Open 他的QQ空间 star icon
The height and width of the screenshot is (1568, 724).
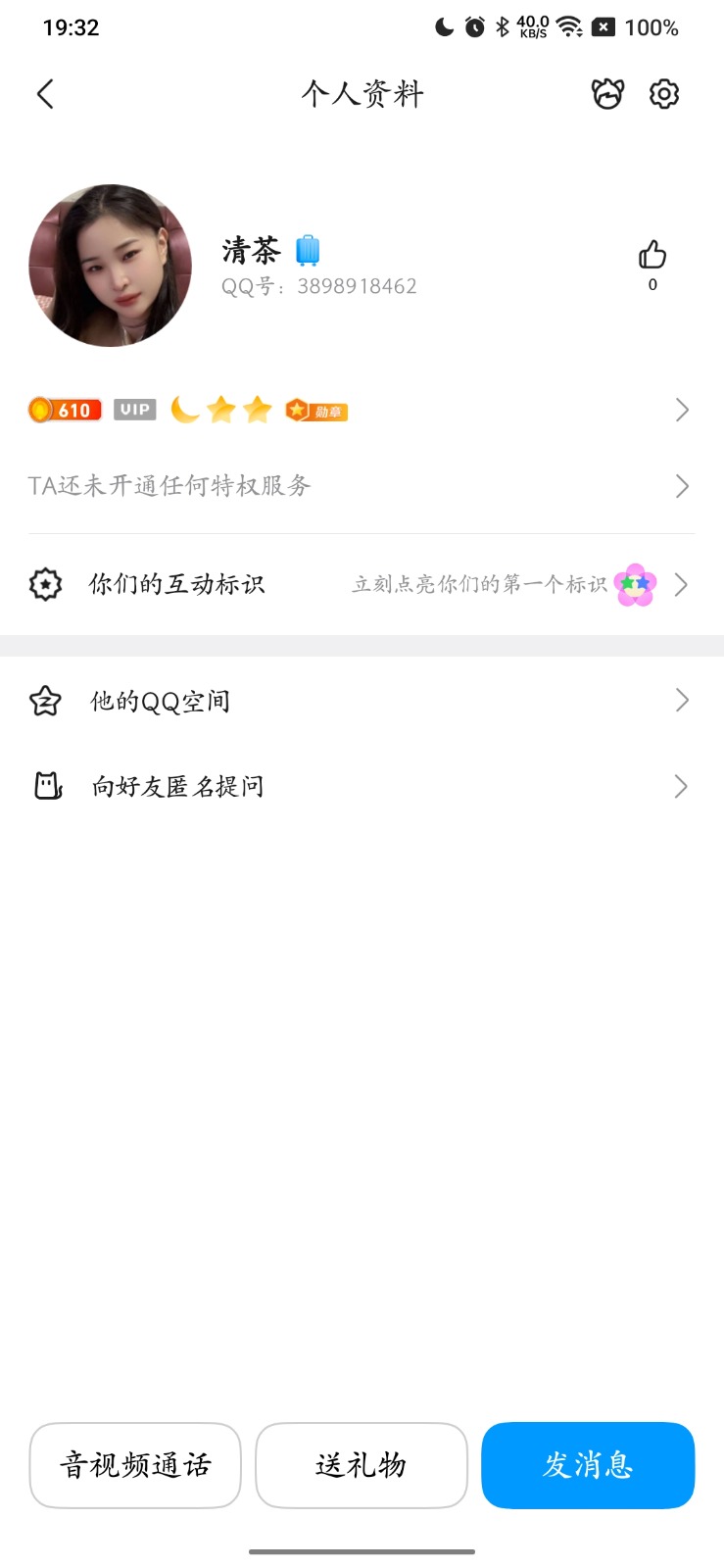click(45, 700)
